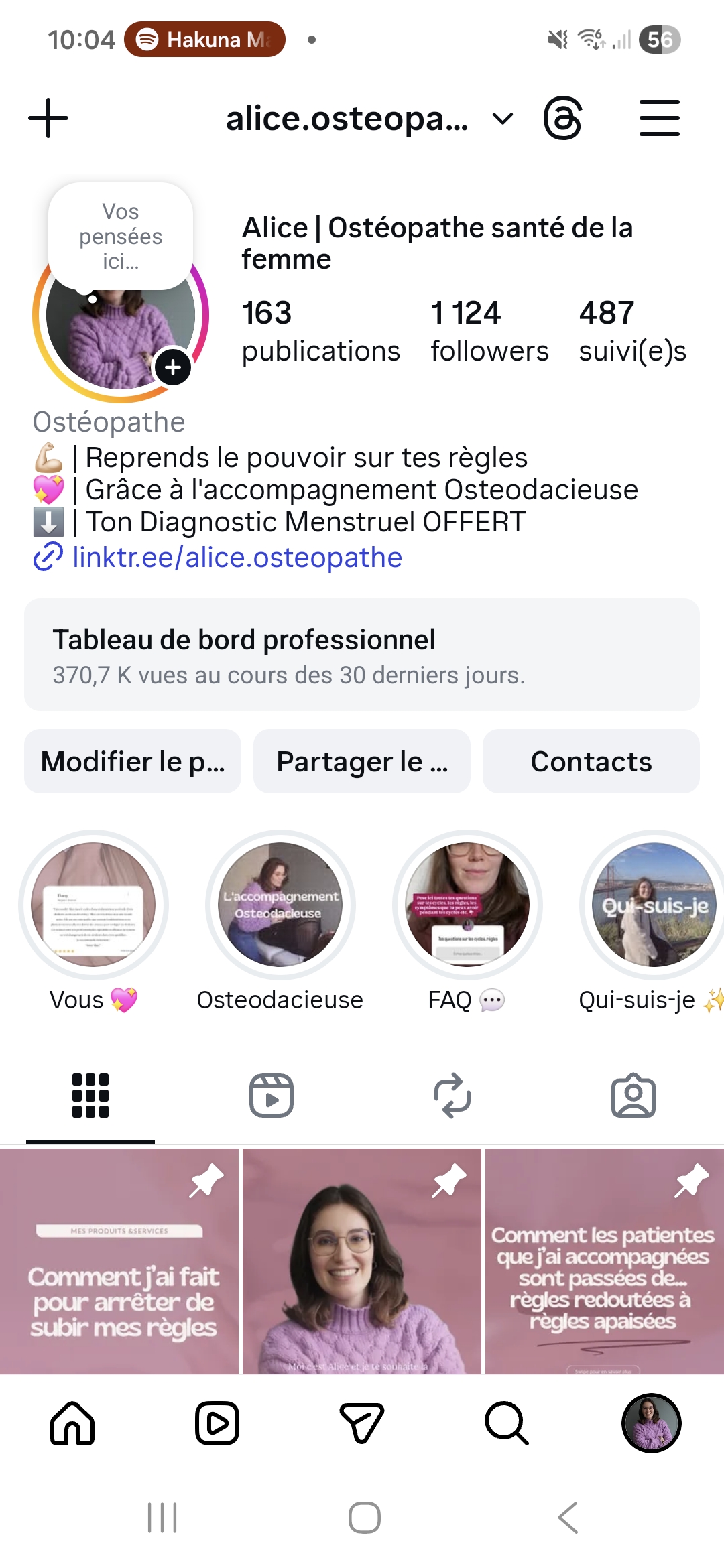Tap the plus icon to create new content

coord(48,119)
